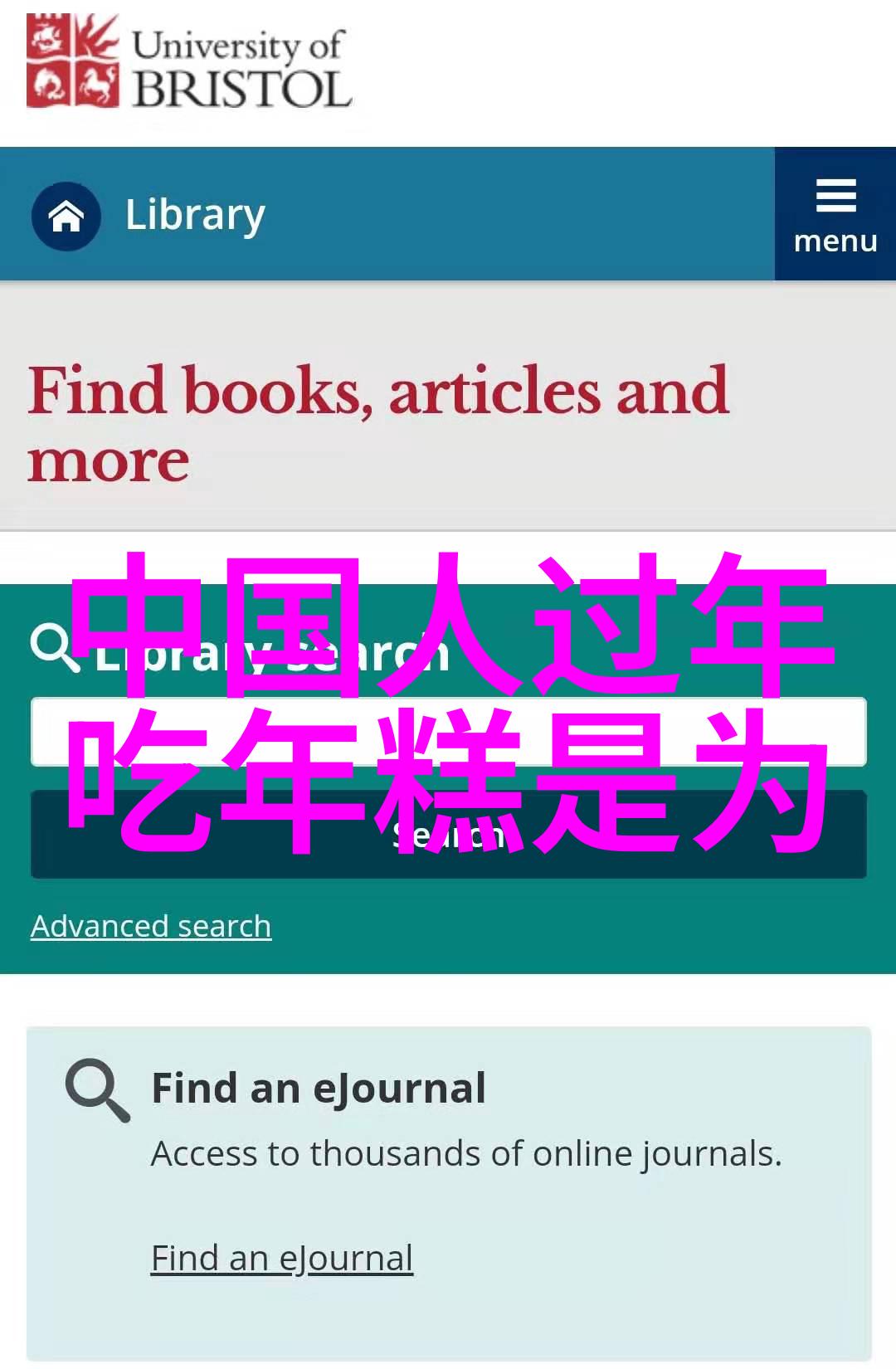Image resolution: width=896 pixels, height=1369 pixels.
Task: Open the University of Bristol home icon
Action: tap(66, 216)
